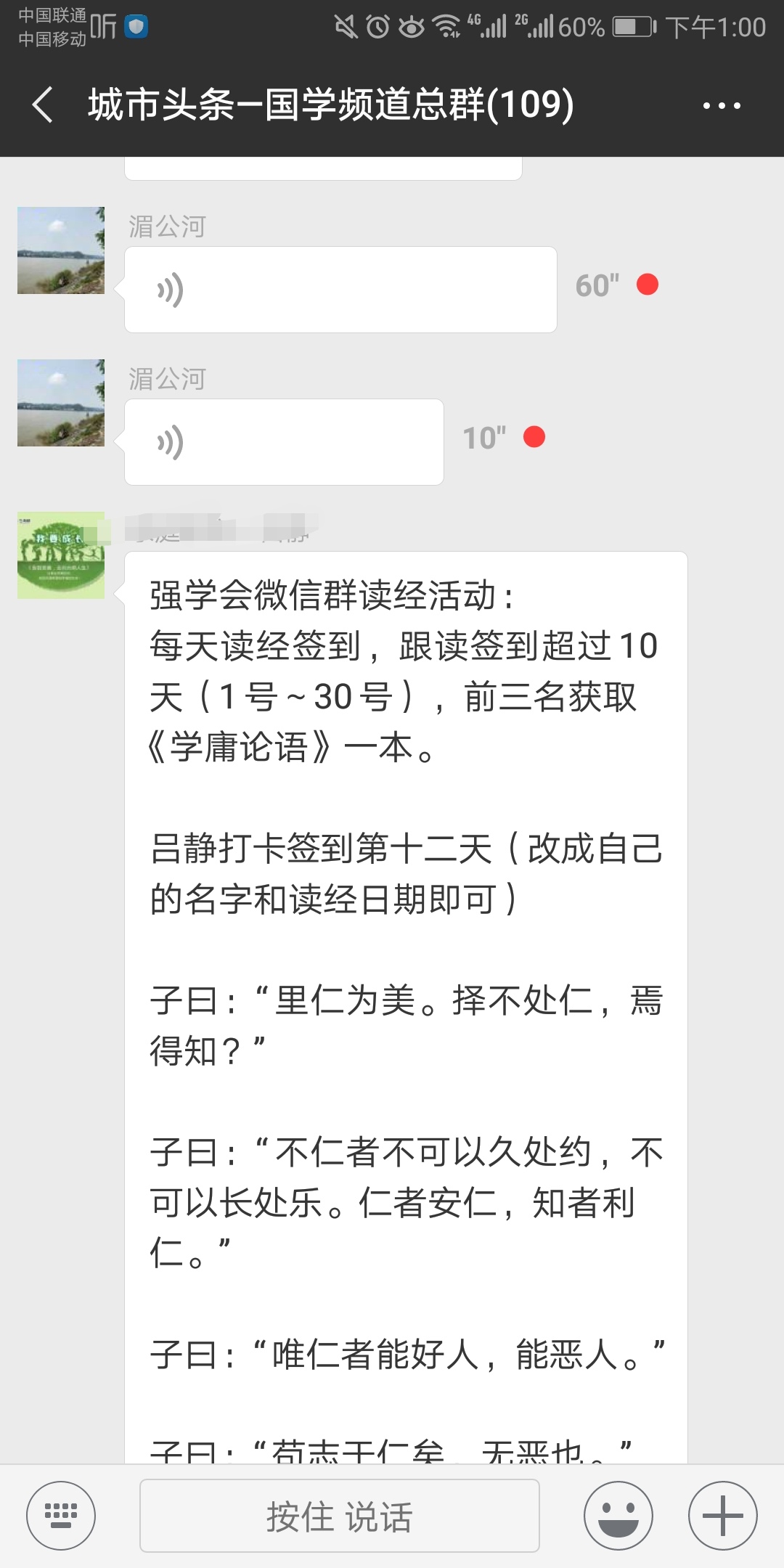Switch to keyboard text input

(x=61, y=1516)
